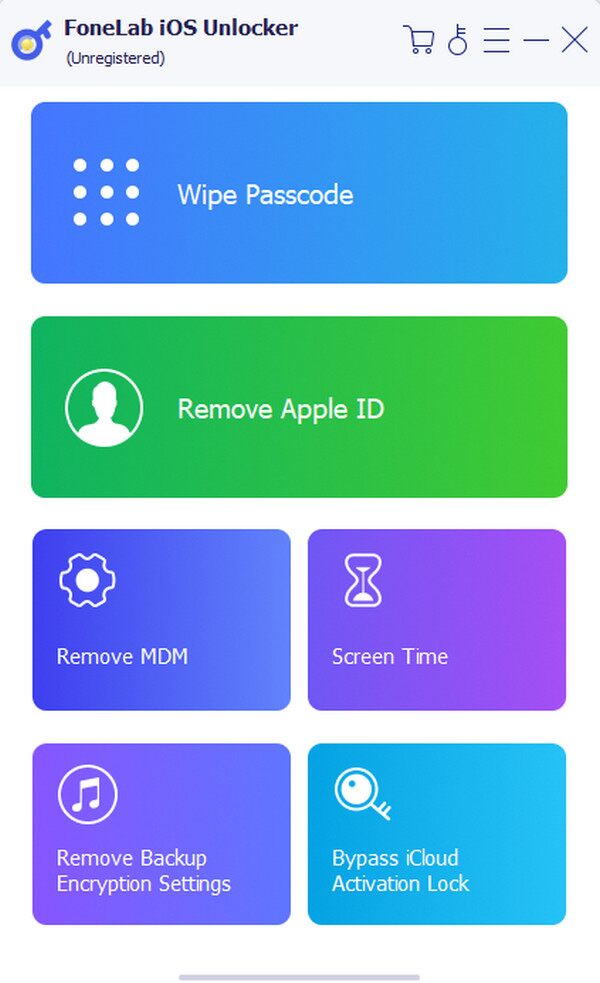The height and width of the screenshot is (983, 600).
Task: Open the Screen Time feature
Action: (x=437, y=620)
